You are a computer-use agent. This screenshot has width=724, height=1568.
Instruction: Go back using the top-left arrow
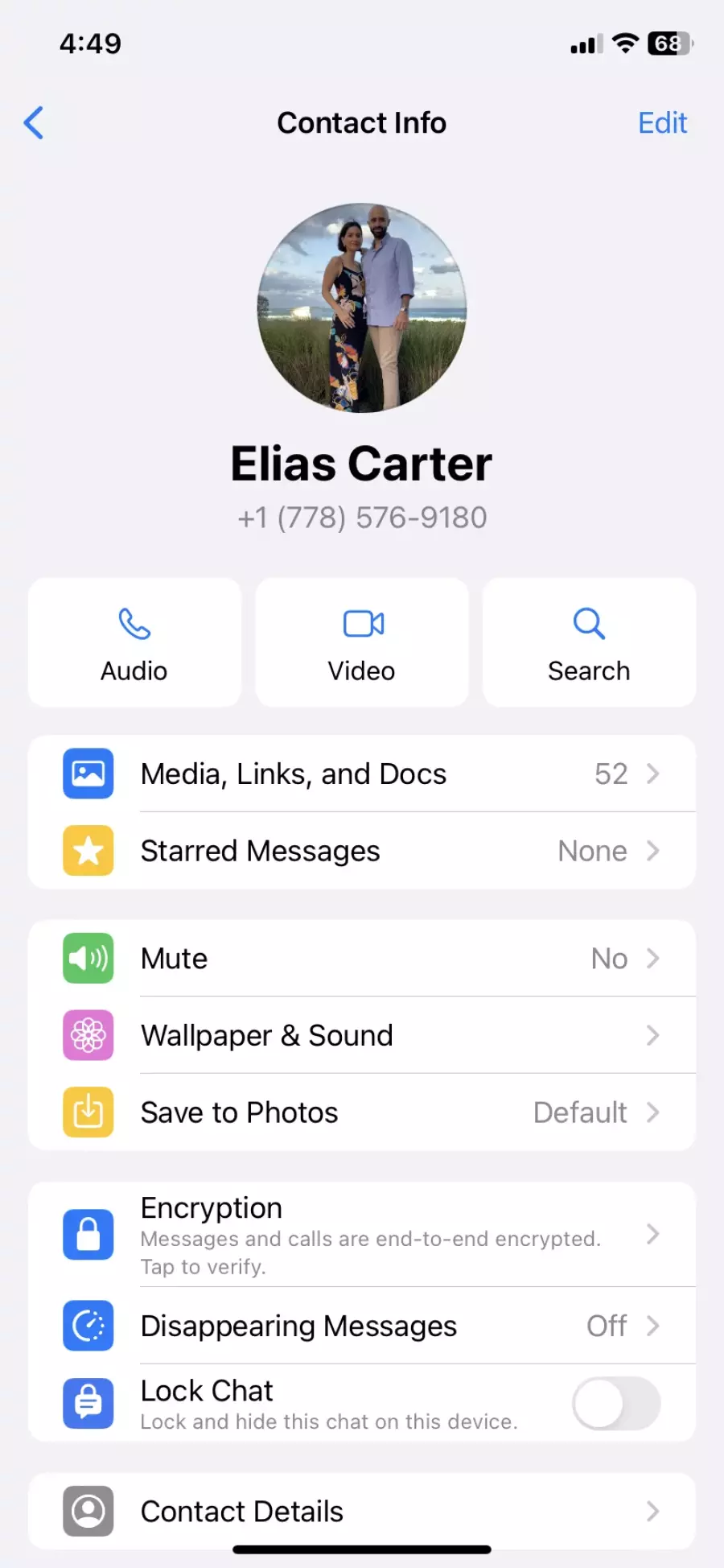[34, 123]
